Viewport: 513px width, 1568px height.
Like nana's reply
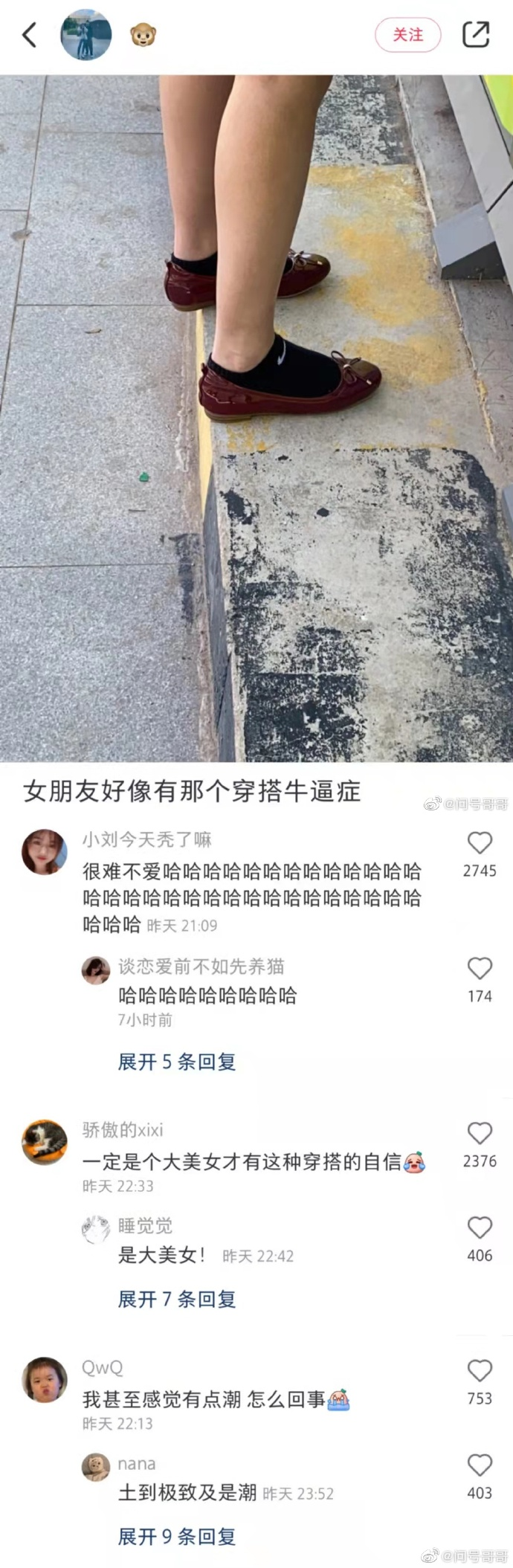pos(480,1465)
